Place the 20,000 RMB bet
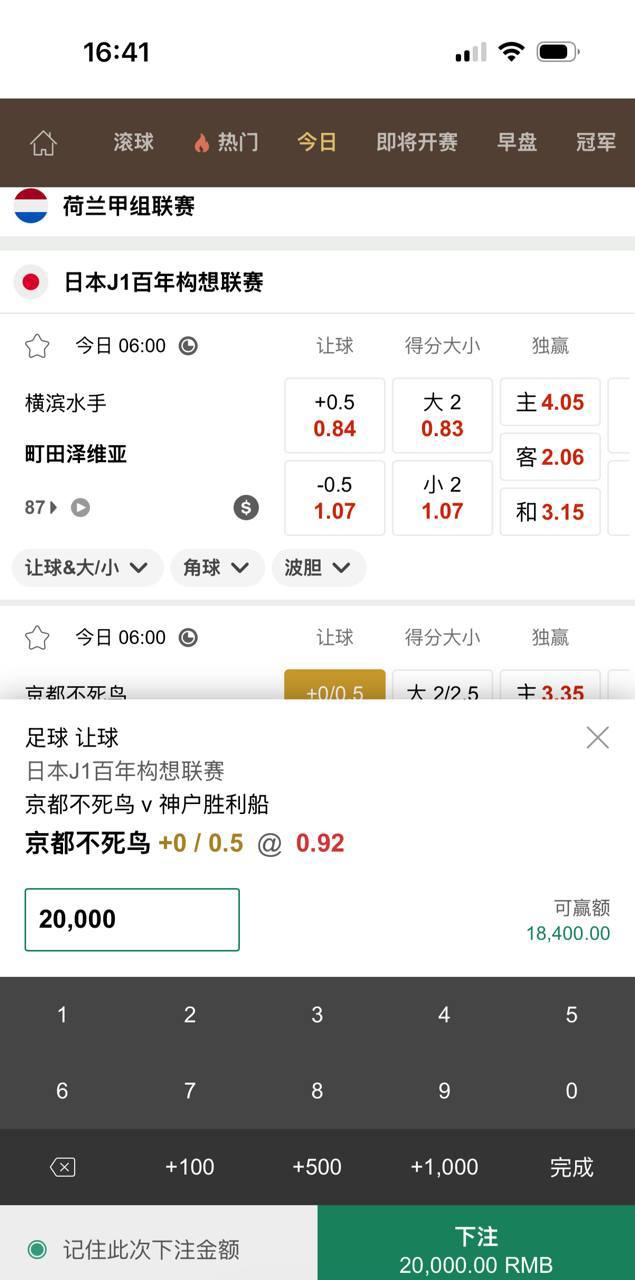Viewport: 635px width, 1280px height. tap(476, 1249)
